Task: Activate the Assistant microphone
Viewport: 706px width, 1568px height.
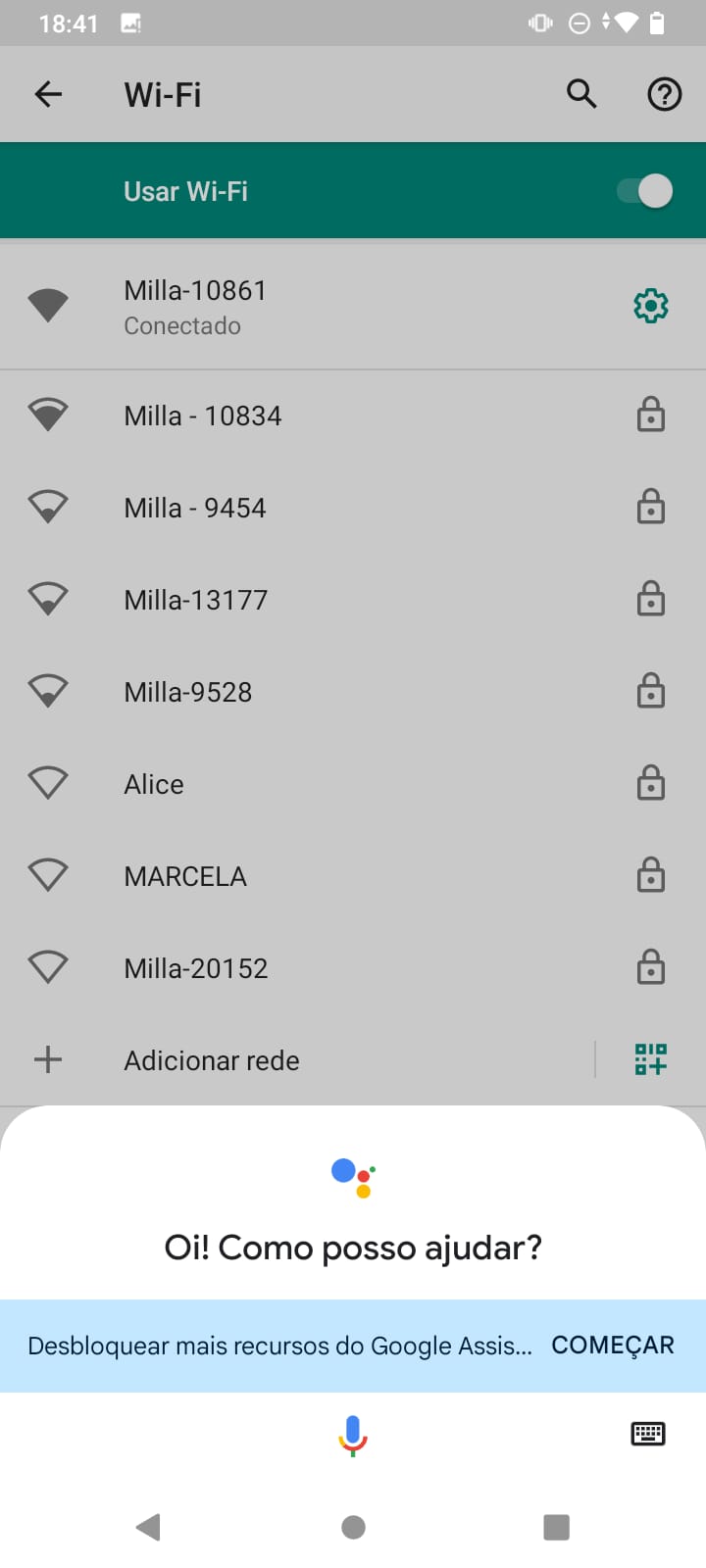Action: pyautogui.click(x=353, y=1435)
